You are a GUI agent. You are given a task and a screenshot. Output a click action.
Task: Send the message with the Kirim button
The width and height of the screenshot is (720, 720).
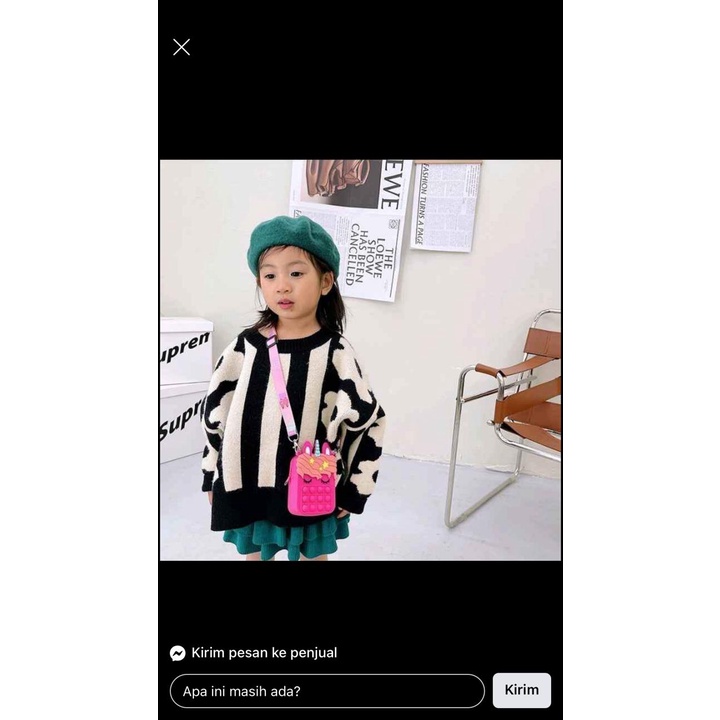pos(521,690)
